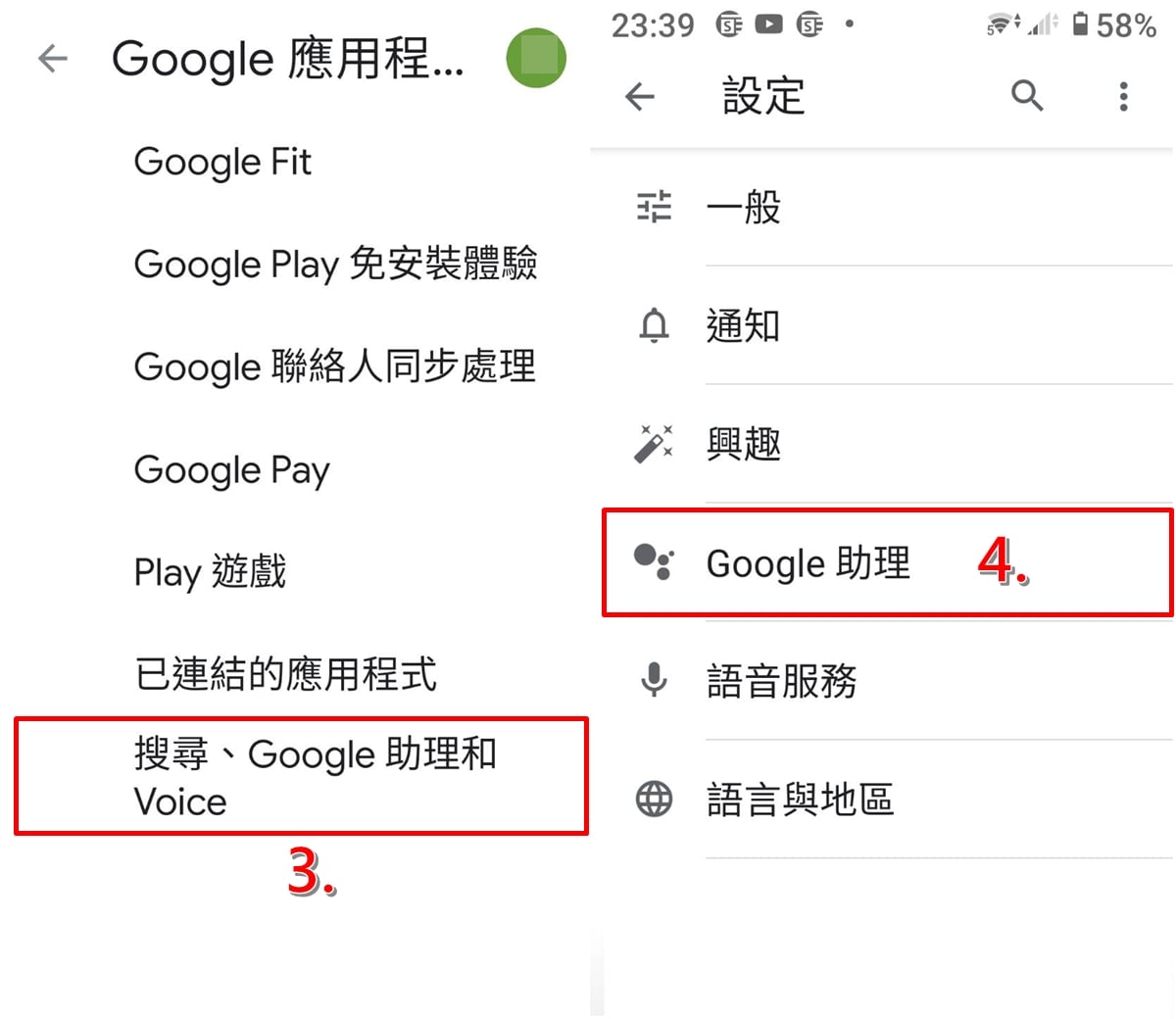1176x1019 pixels.
Task: Open 搜尋、Google 助理和 Voice
Action: [x=301, y=777]
